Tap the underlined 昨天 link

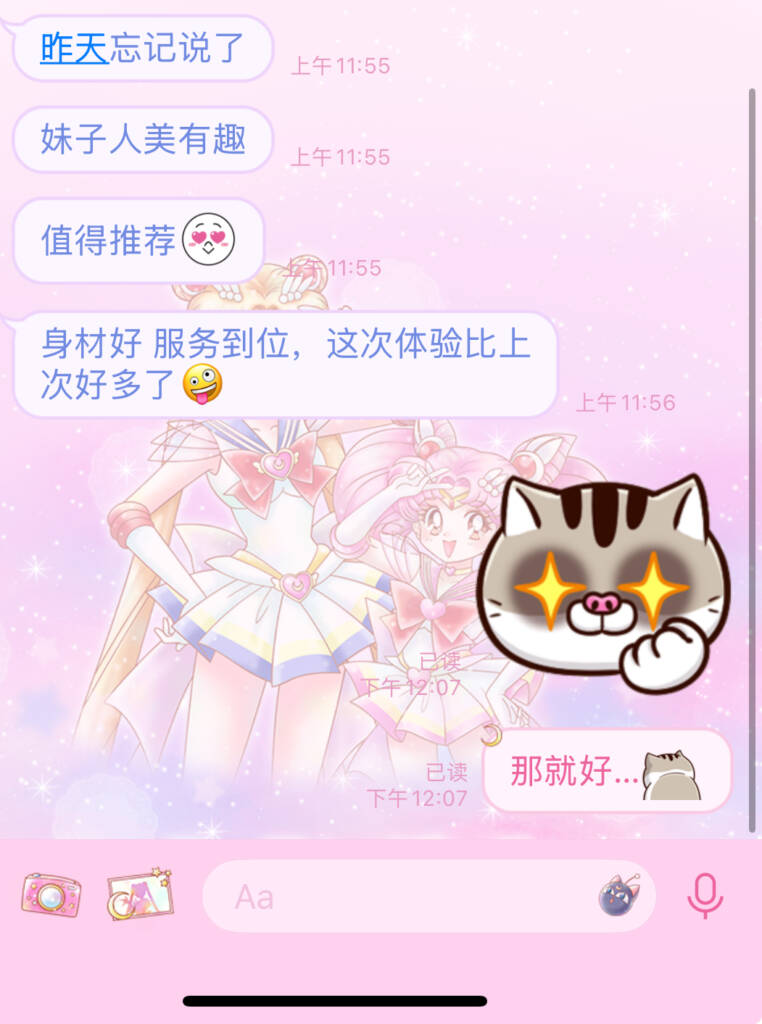tap(74, 48)
